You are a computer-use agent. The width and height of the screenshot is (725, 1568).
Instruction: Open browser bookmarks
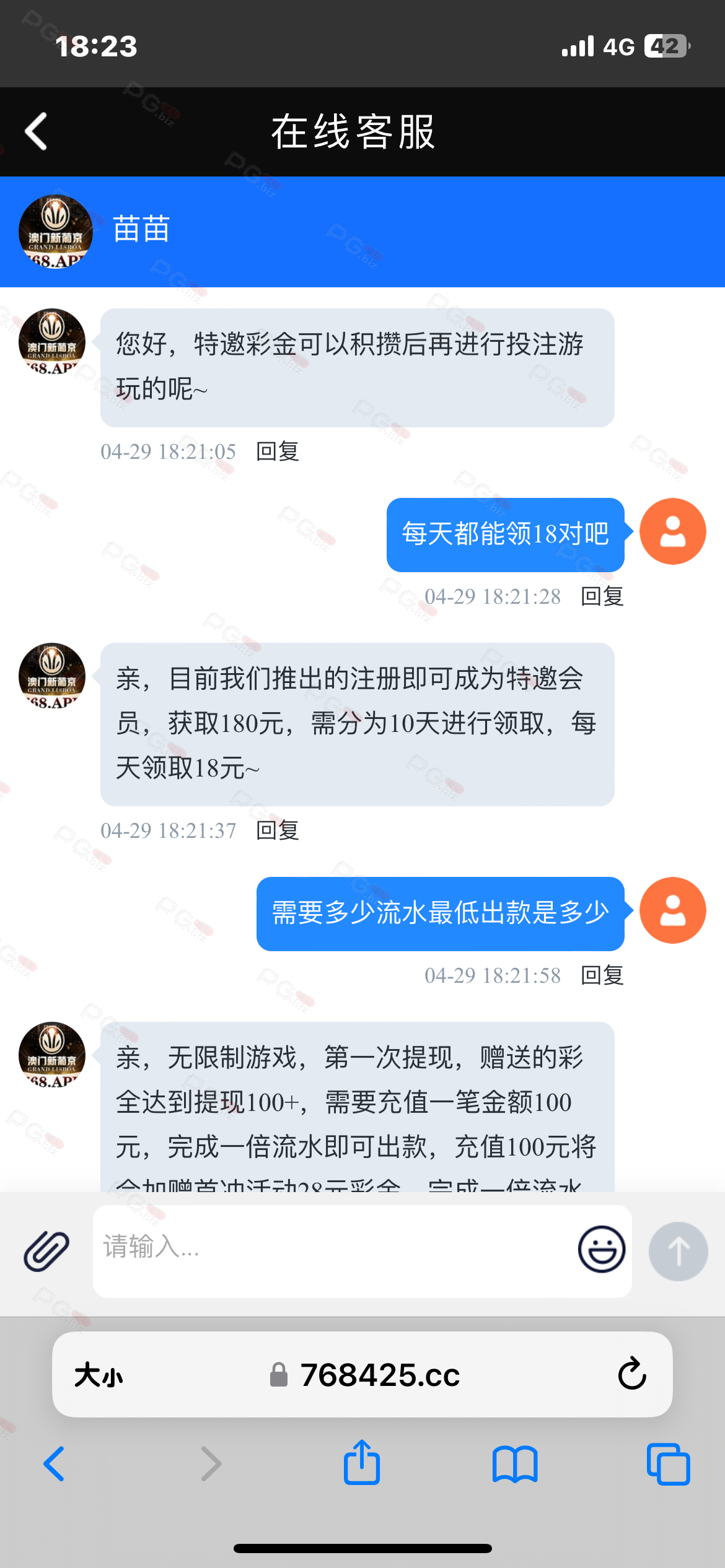515,1464
